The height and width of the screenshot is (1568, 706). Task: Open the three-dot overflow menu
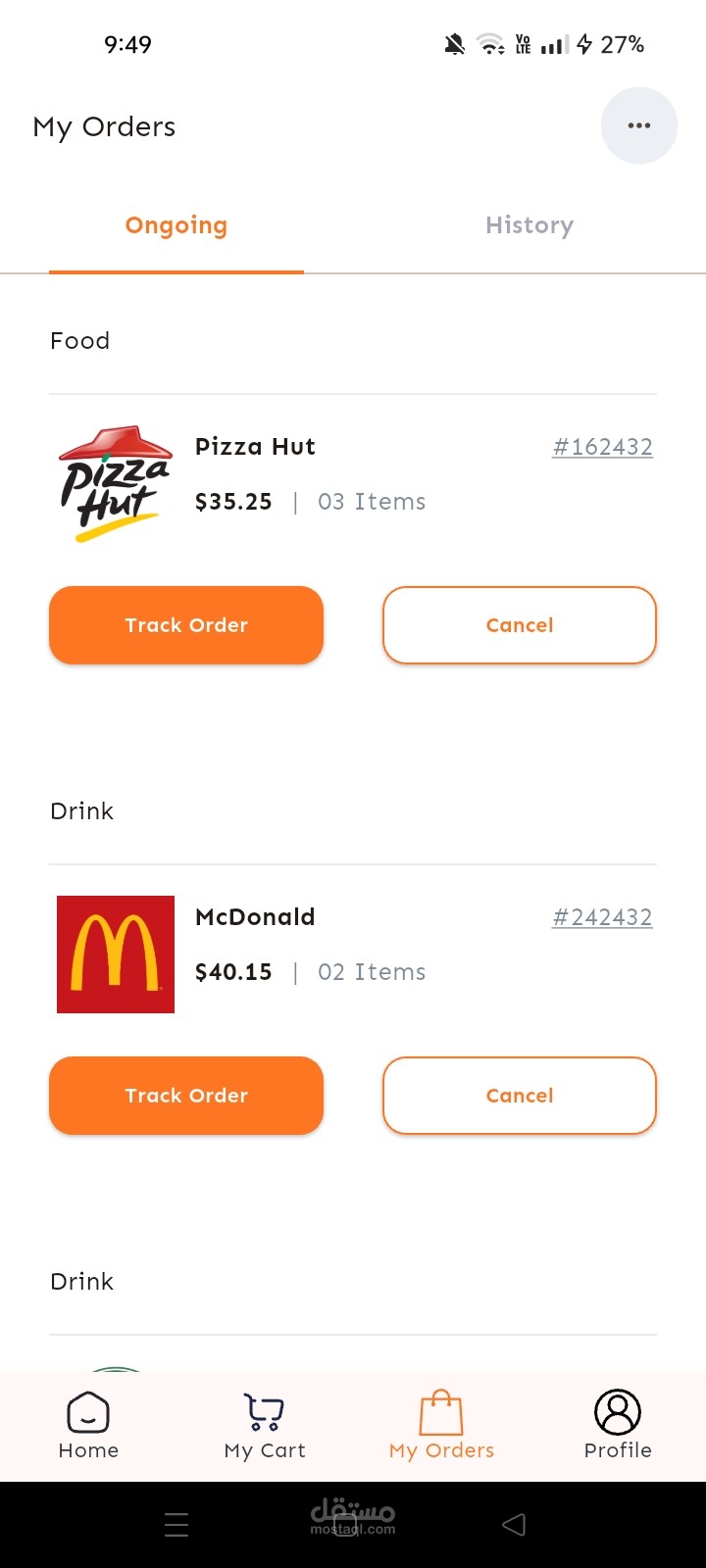pos(638,125)
